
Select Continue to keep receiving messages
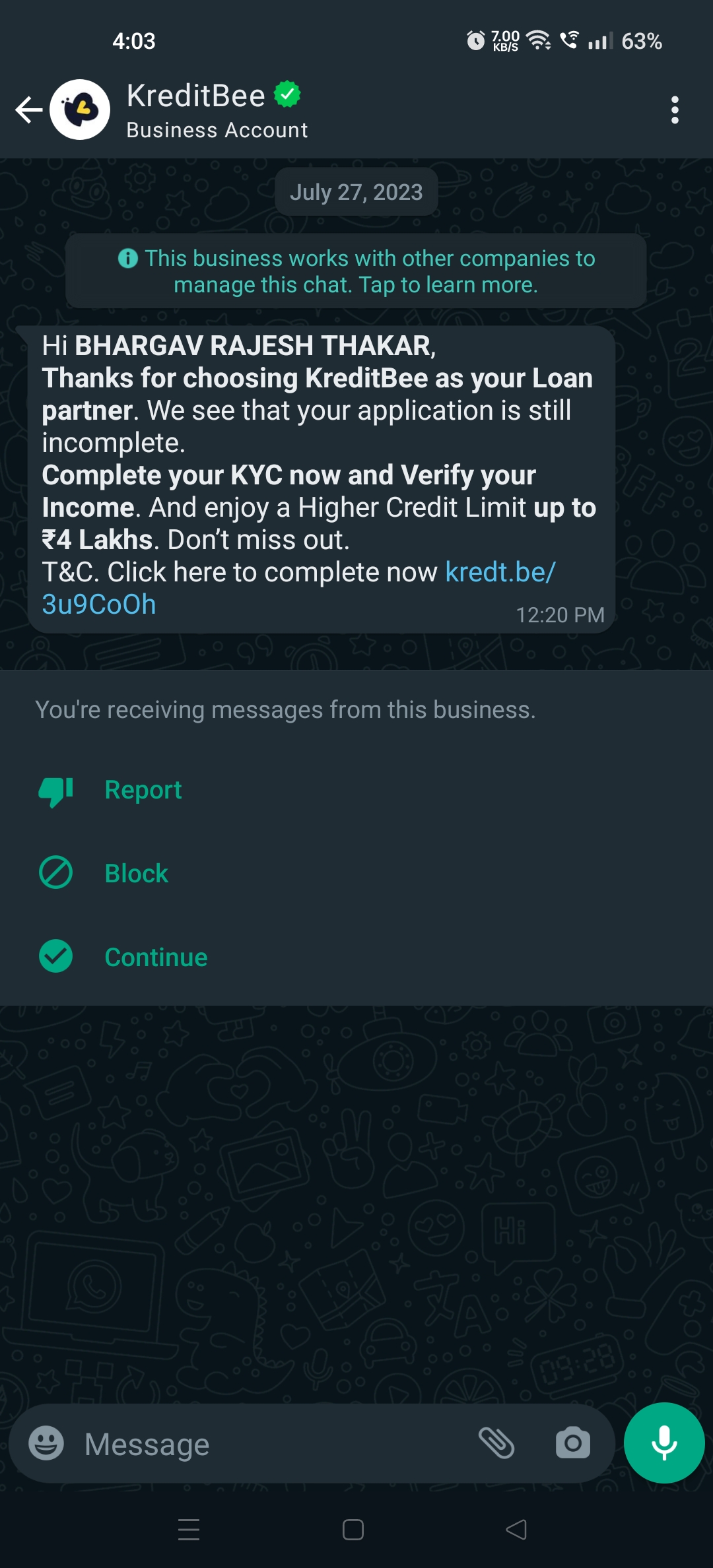coord(156,957)
